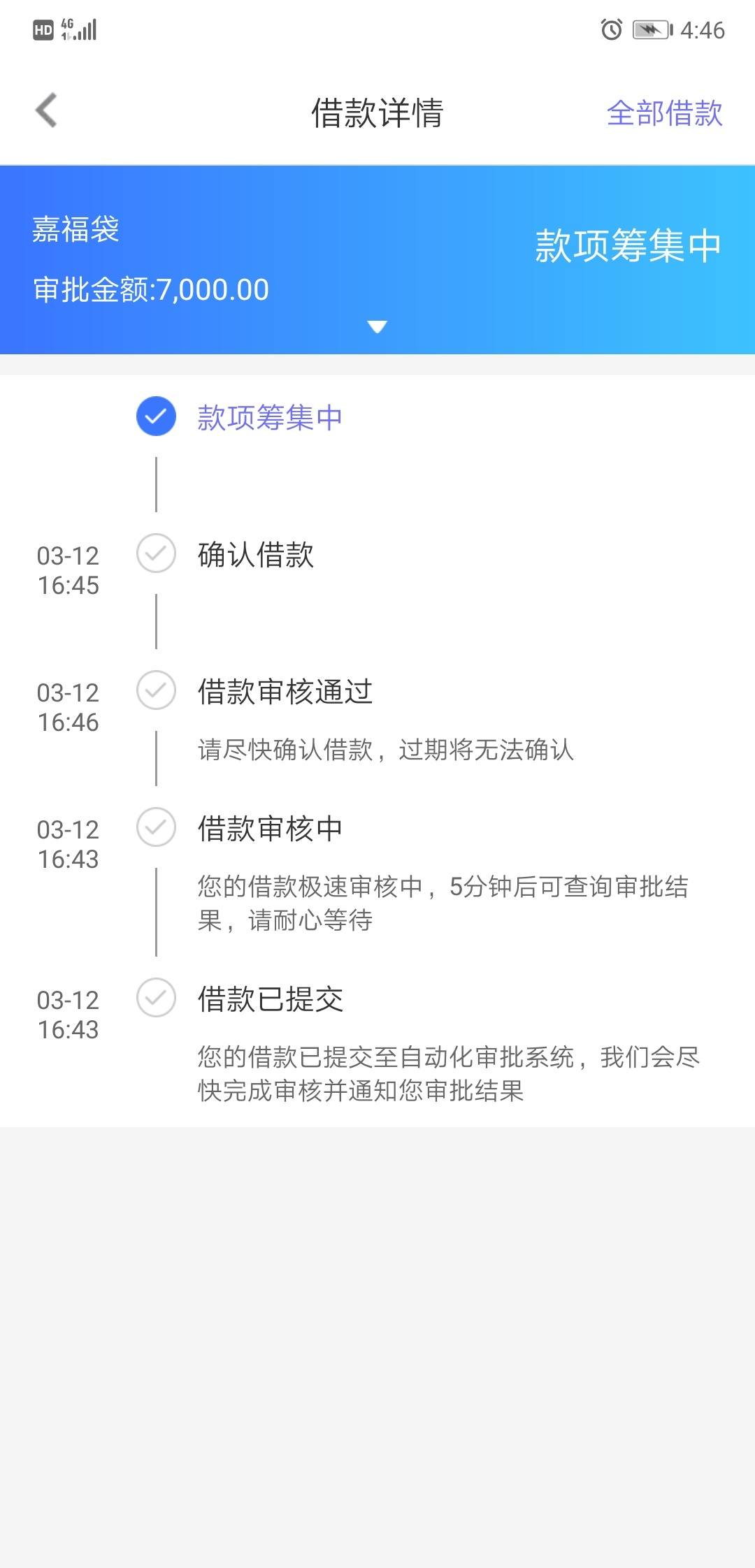Open the 全部借款 link
This screenshot has height=1568, width=755.
pos(664,113)
